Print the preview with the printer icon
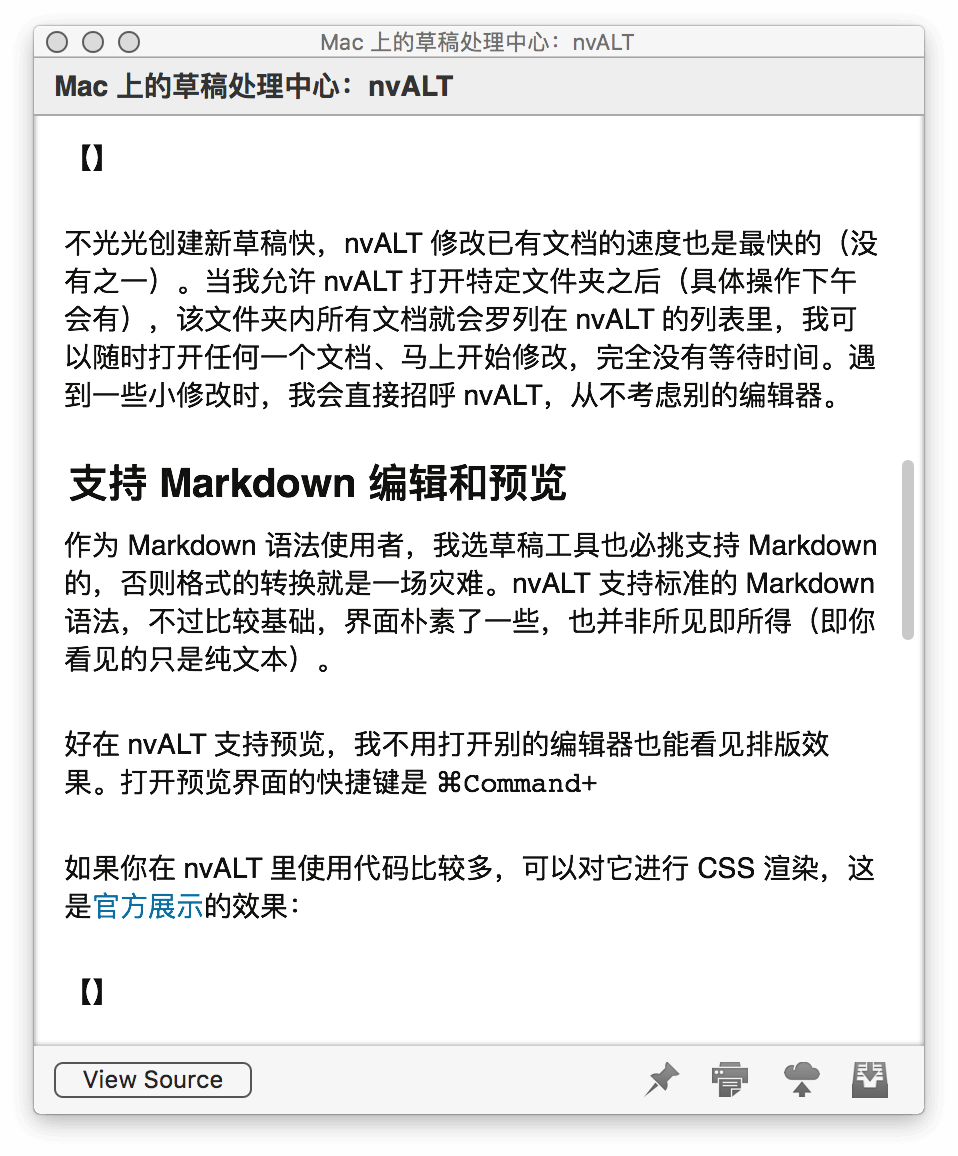 tap(730, 1079)
